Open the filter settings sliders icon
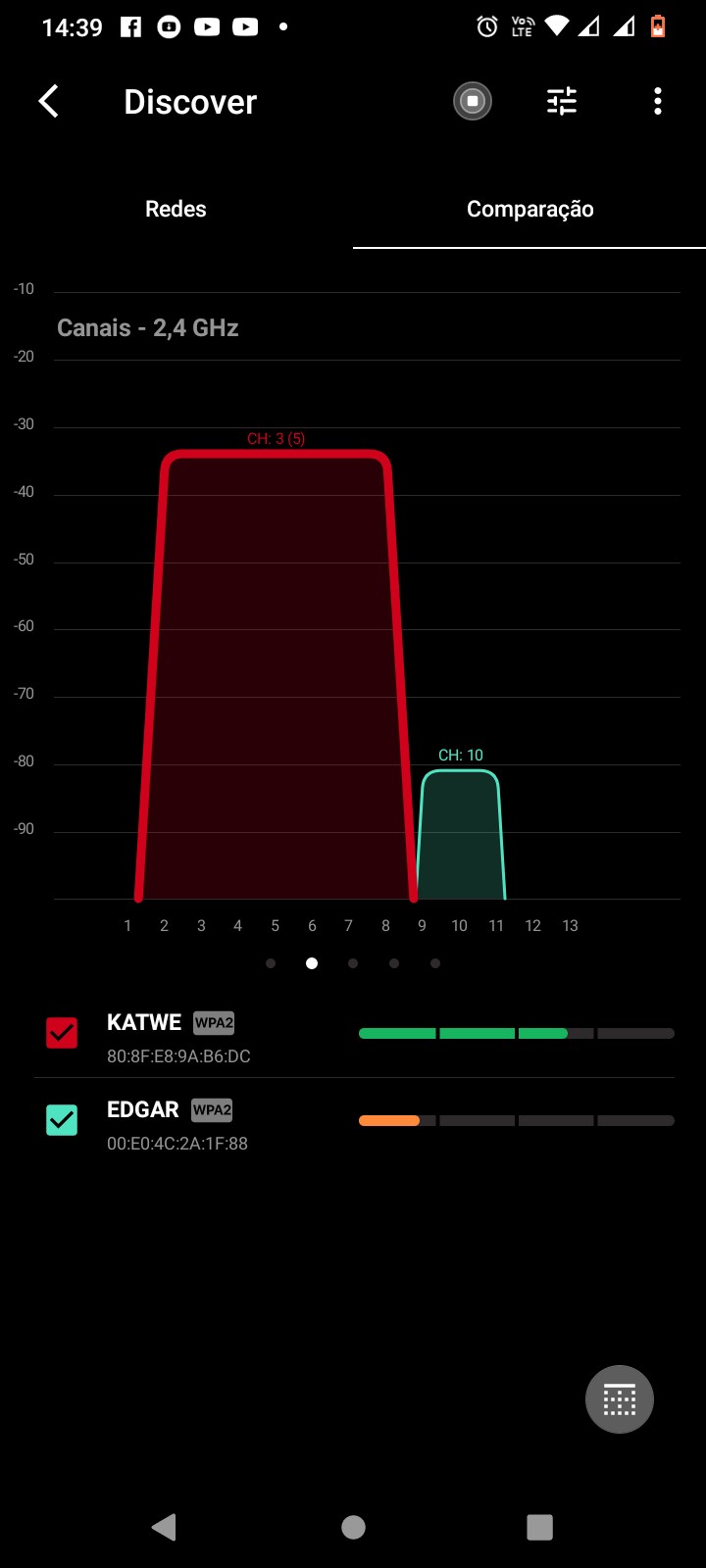This screenshot has width=706, height=1568. click(562, 101)
